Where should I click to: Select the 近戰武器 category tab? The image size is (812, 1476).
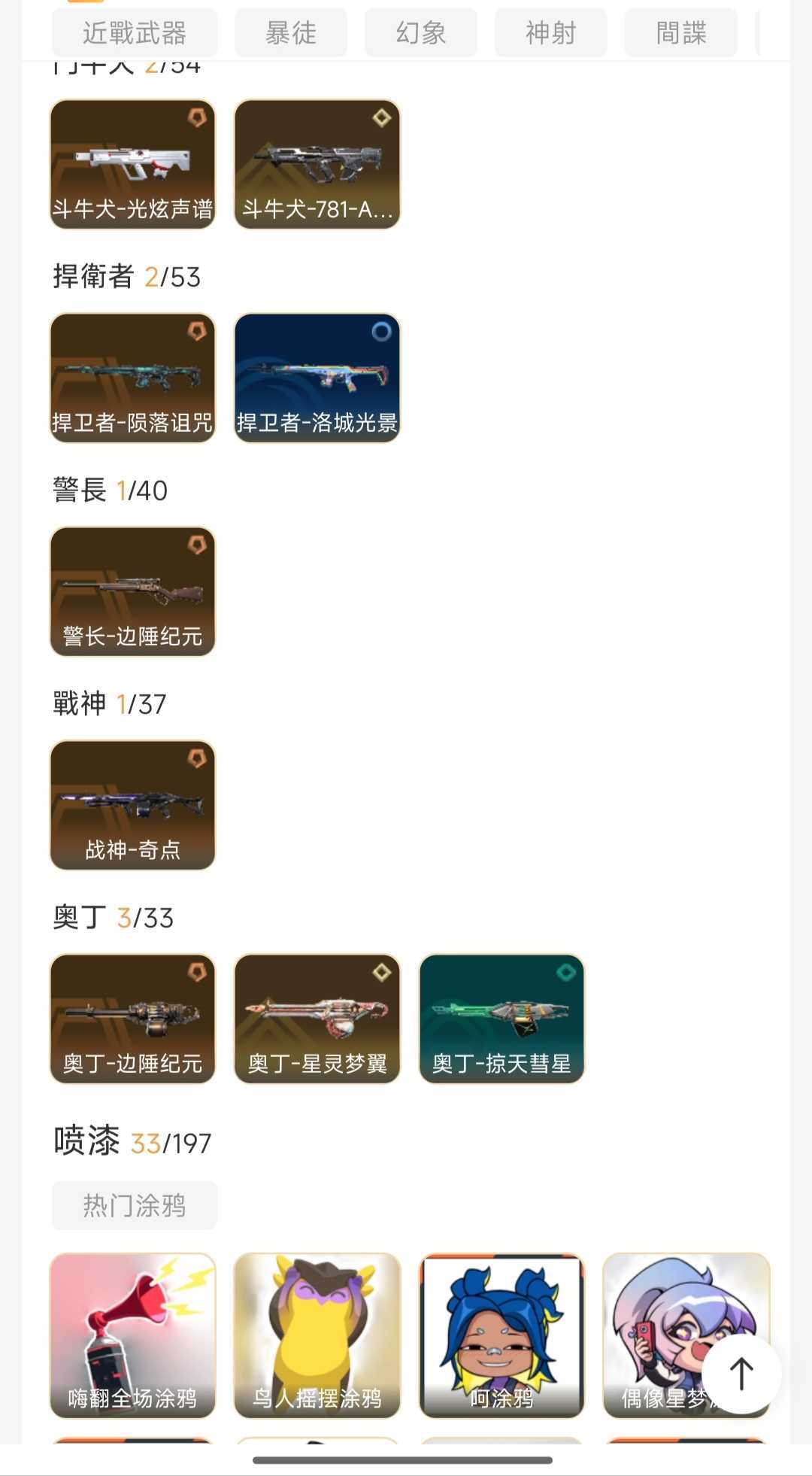click(x=134, y=33)
